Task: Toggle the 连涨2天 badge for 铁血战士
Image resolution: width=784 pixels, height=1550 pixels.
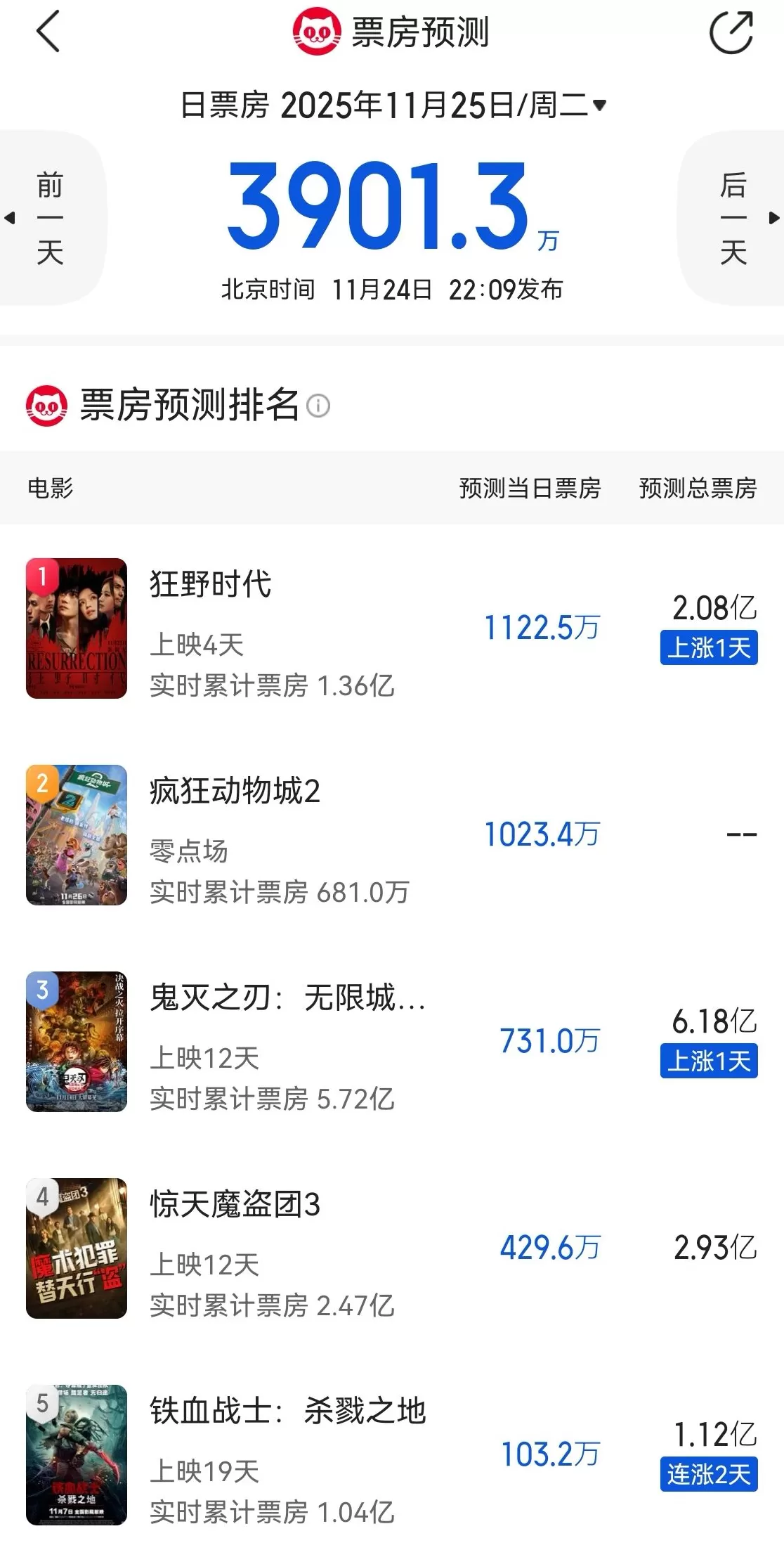Action: (x=708, y=1475)
